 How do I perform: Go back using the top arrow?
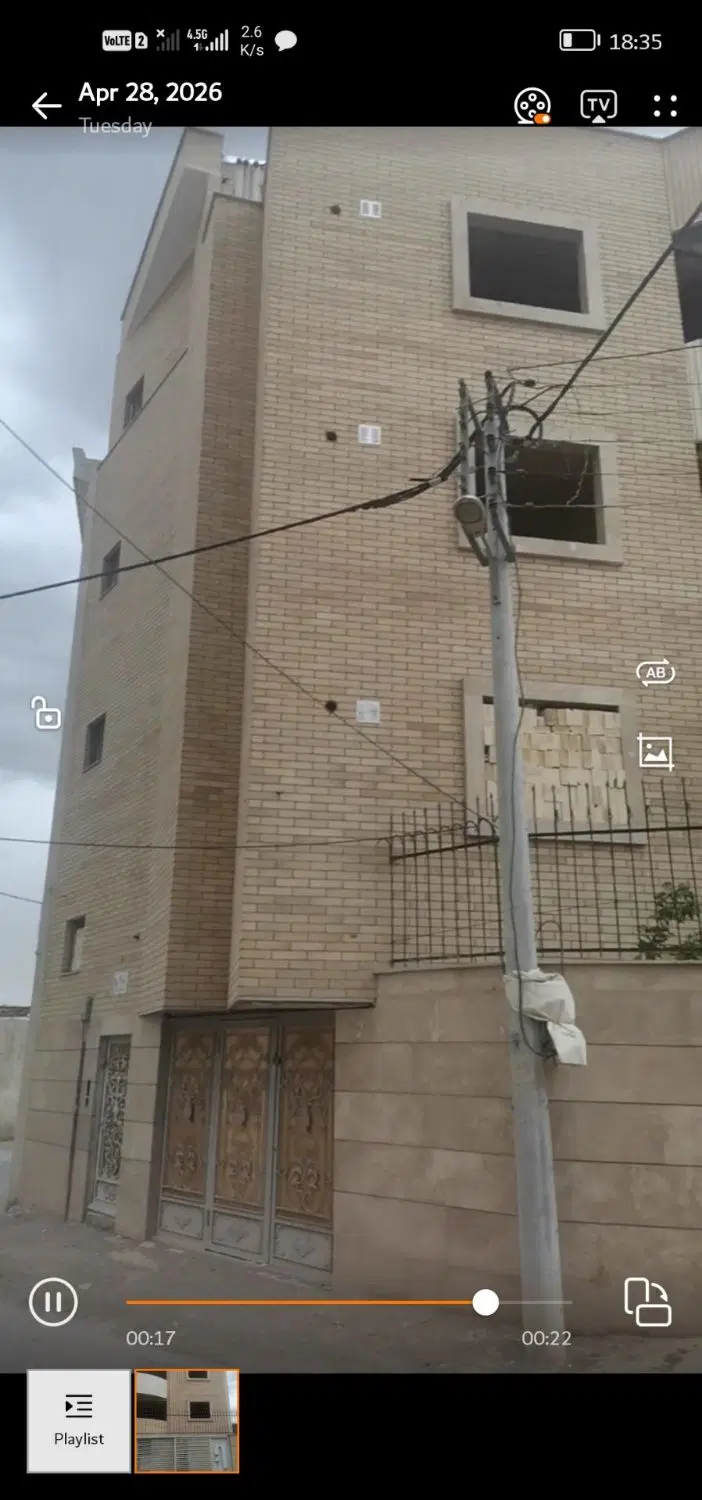click(x=46, y=106)
